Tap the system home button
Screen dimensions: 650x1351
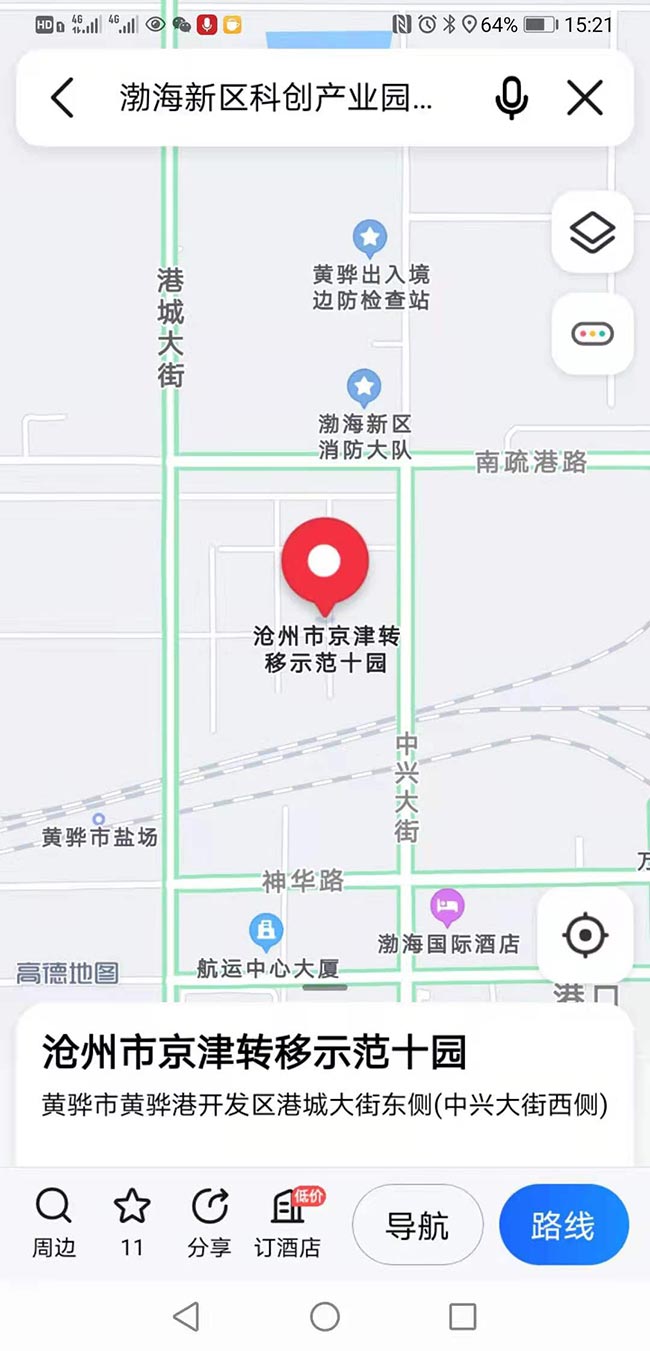[325, 1316]
